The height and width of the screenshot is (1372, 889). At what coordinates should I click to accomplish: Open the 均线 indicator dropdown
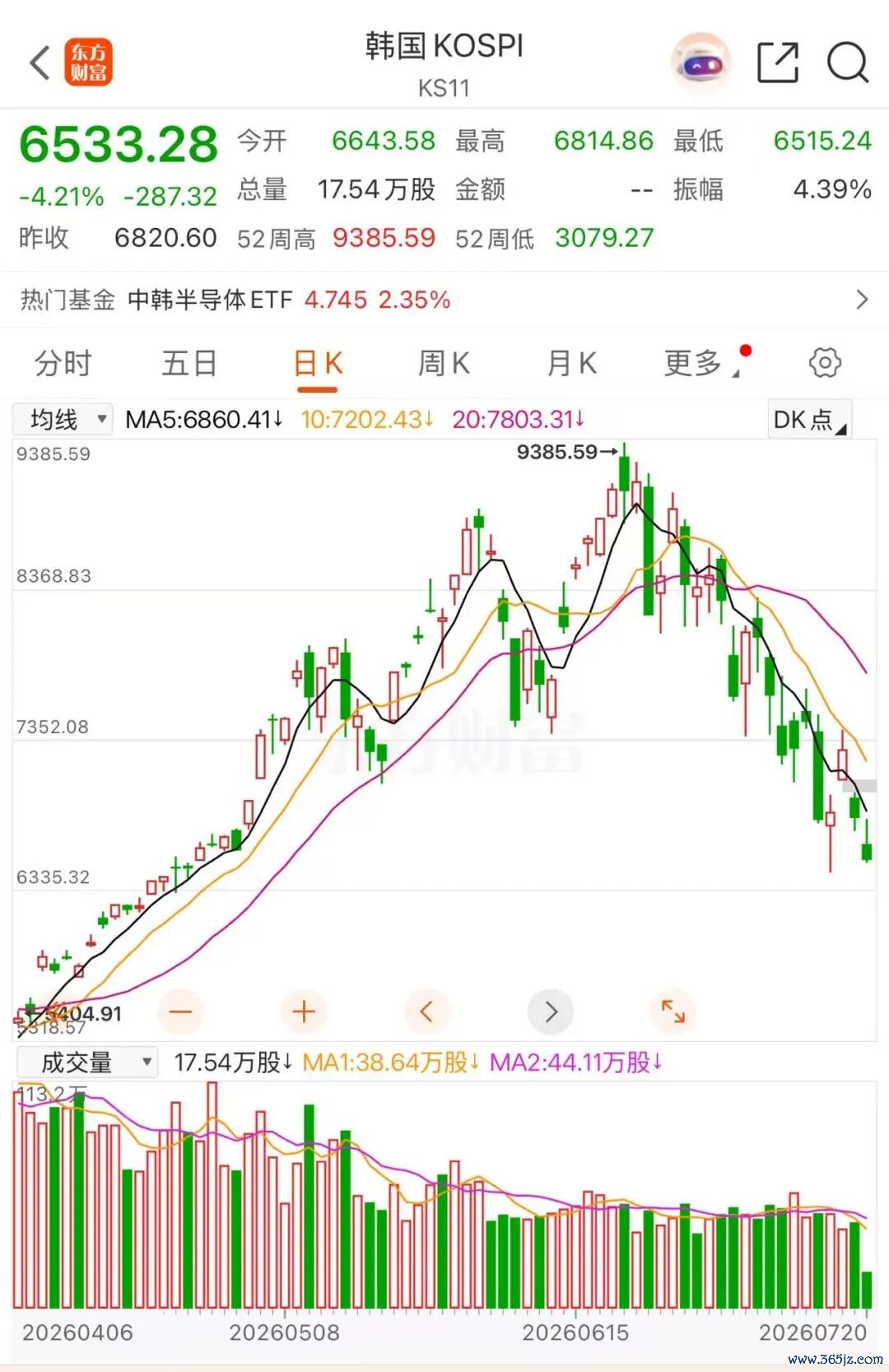63,420
